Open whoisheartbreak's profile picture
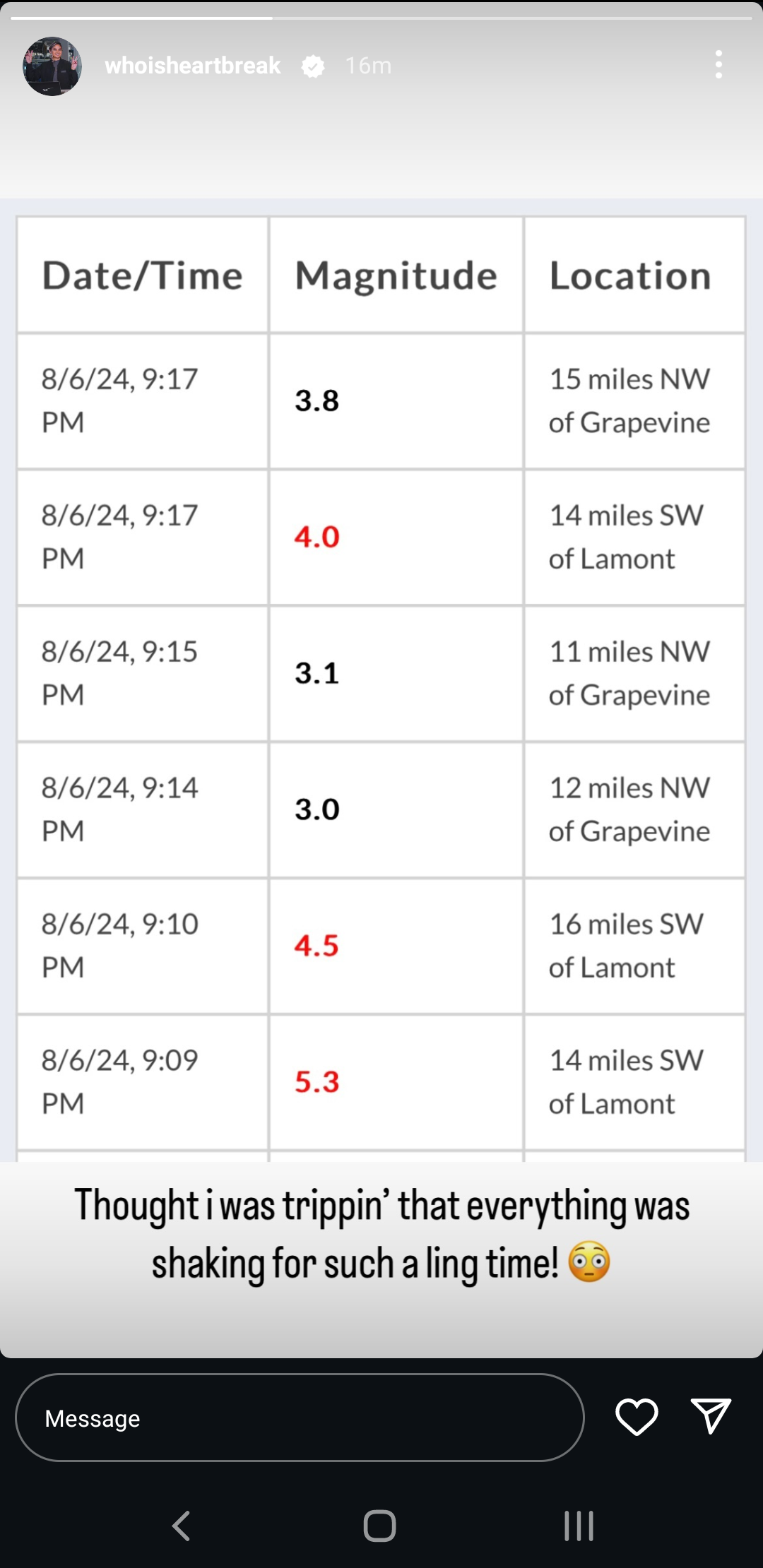 click(x=52, y=66)
